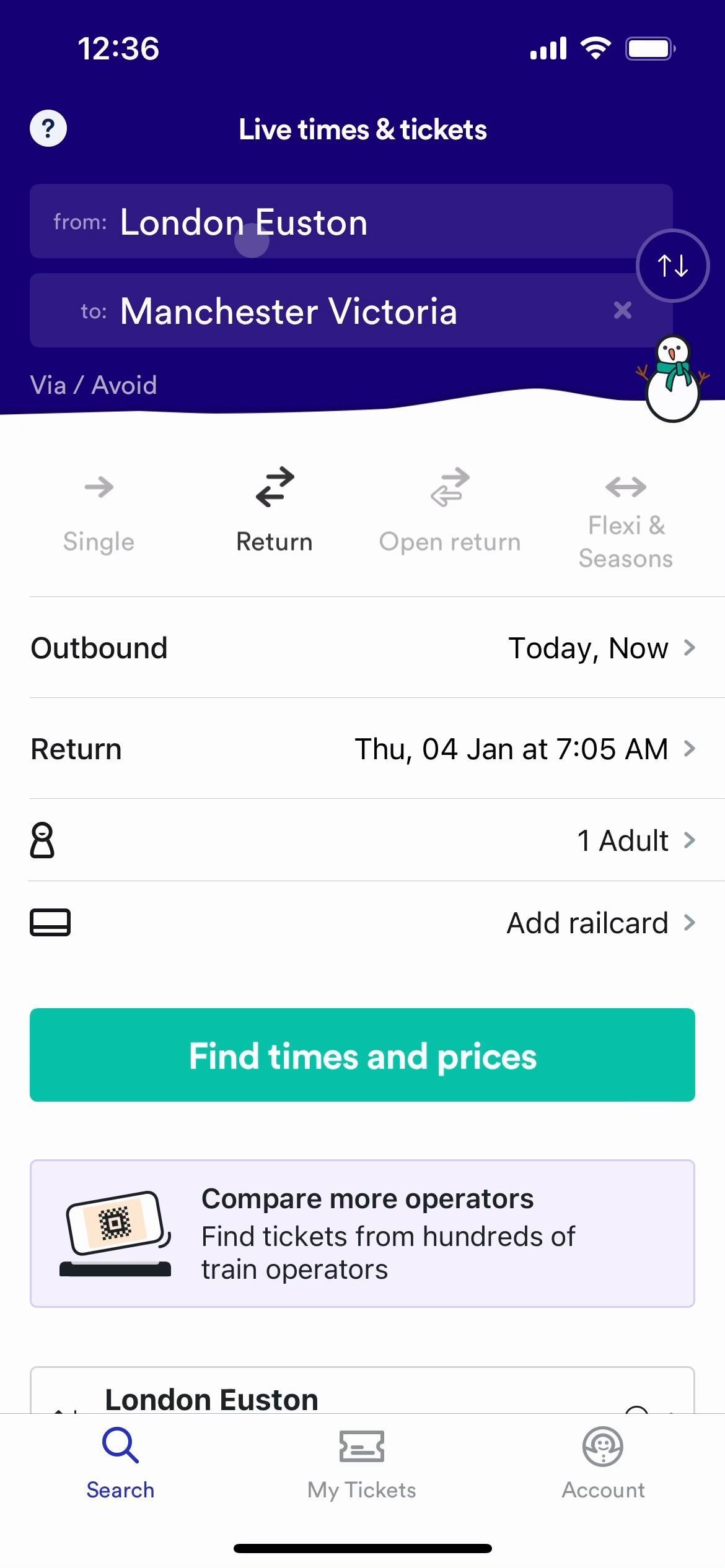Open Compare more operators card
The width and height of the screenshot is (725, 1568).
(x=362, y=1234)
